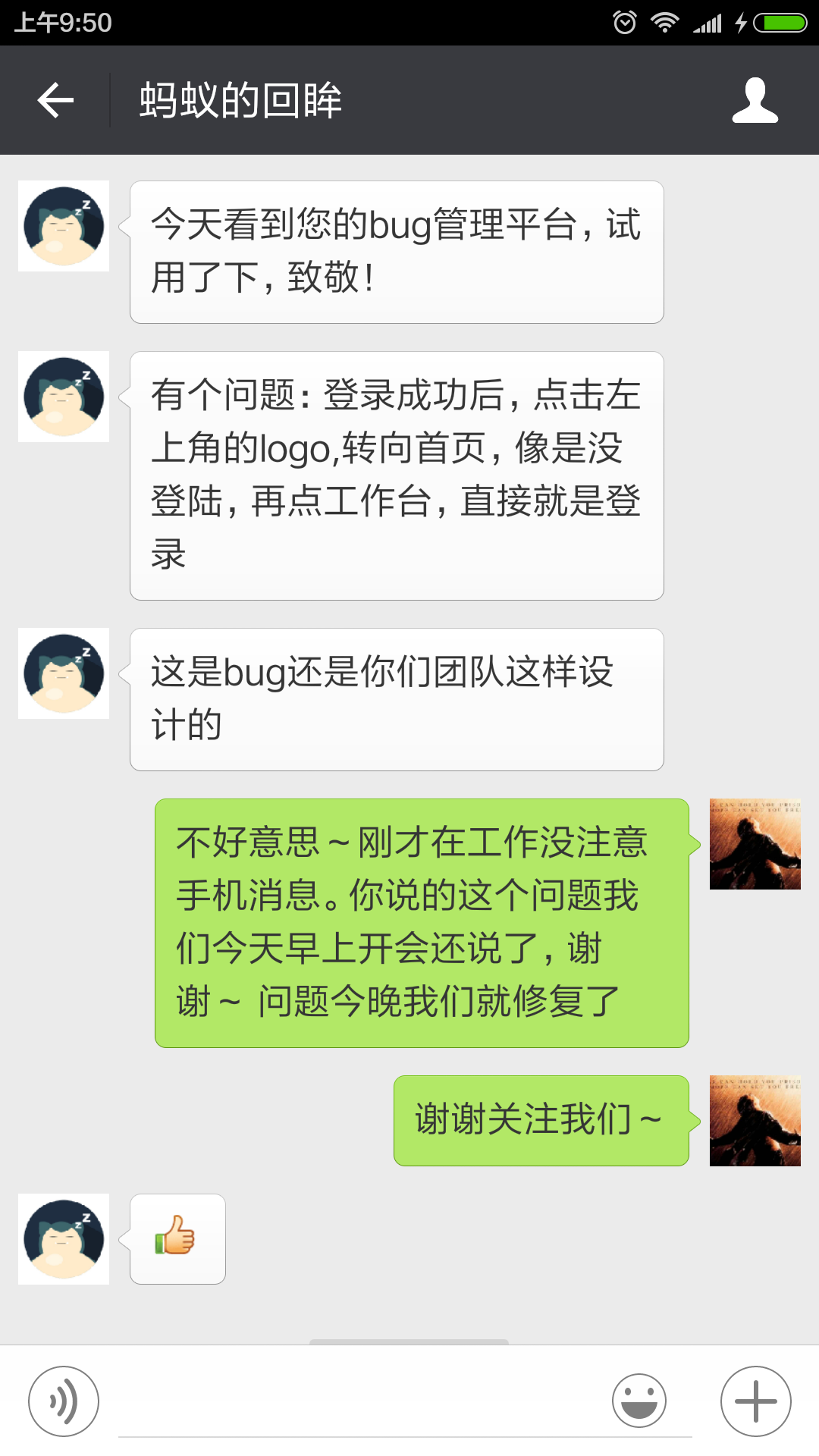Tap the sender avatar beside the thumbs-up message
Screen dimensions: 819x1456
coord(64,1239)
